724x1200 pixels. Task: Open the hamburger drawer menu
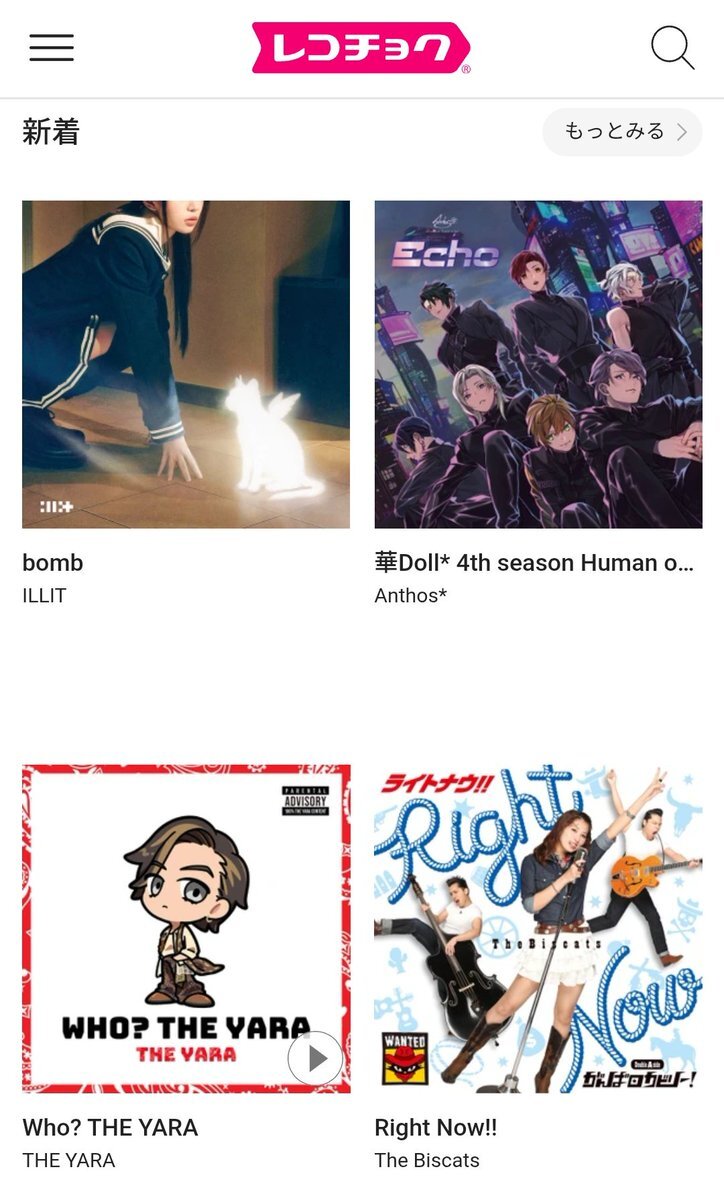(x=51, y=47)
